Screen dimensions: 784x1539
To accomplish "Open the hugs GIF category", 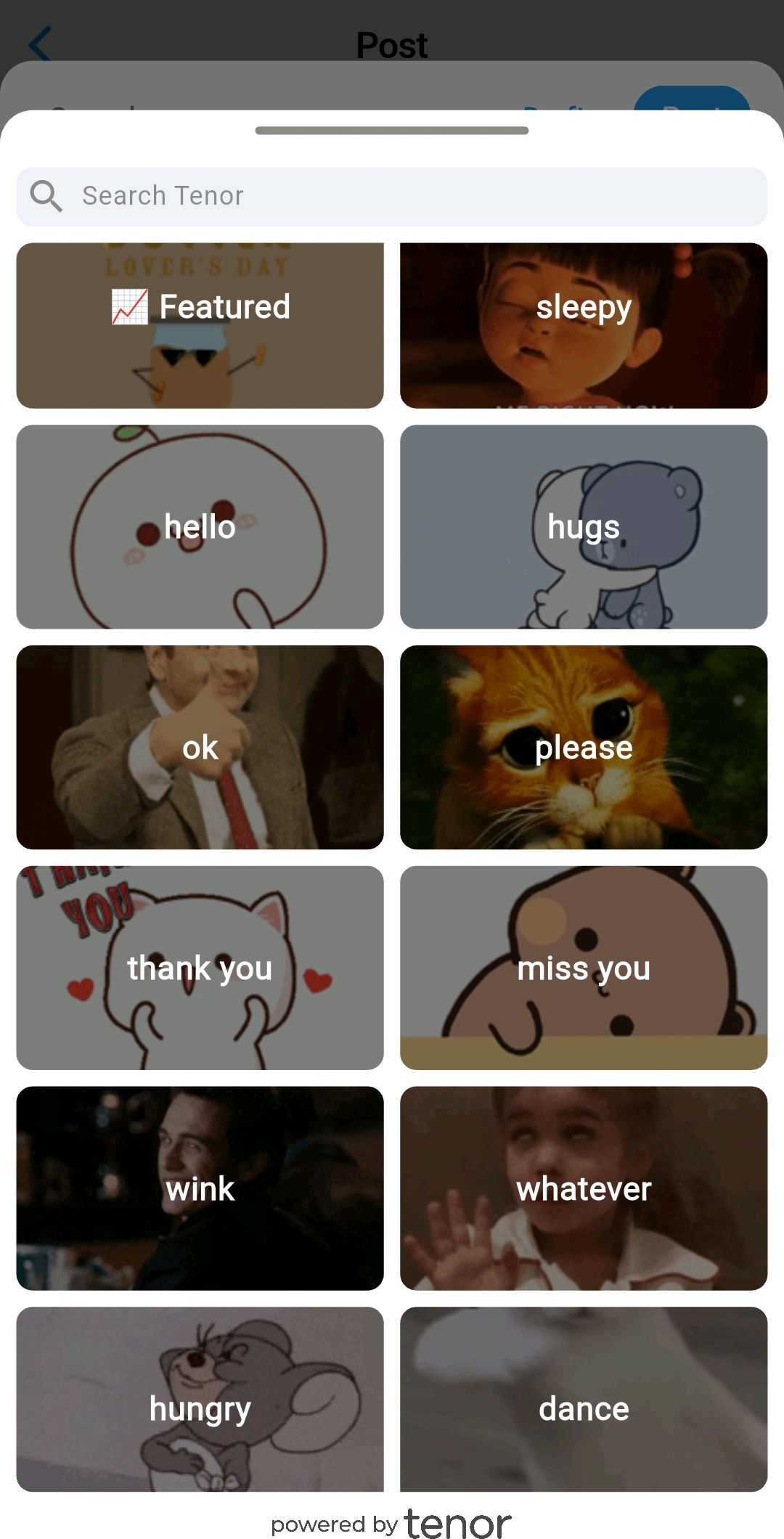I will click(x=584, y=526).
